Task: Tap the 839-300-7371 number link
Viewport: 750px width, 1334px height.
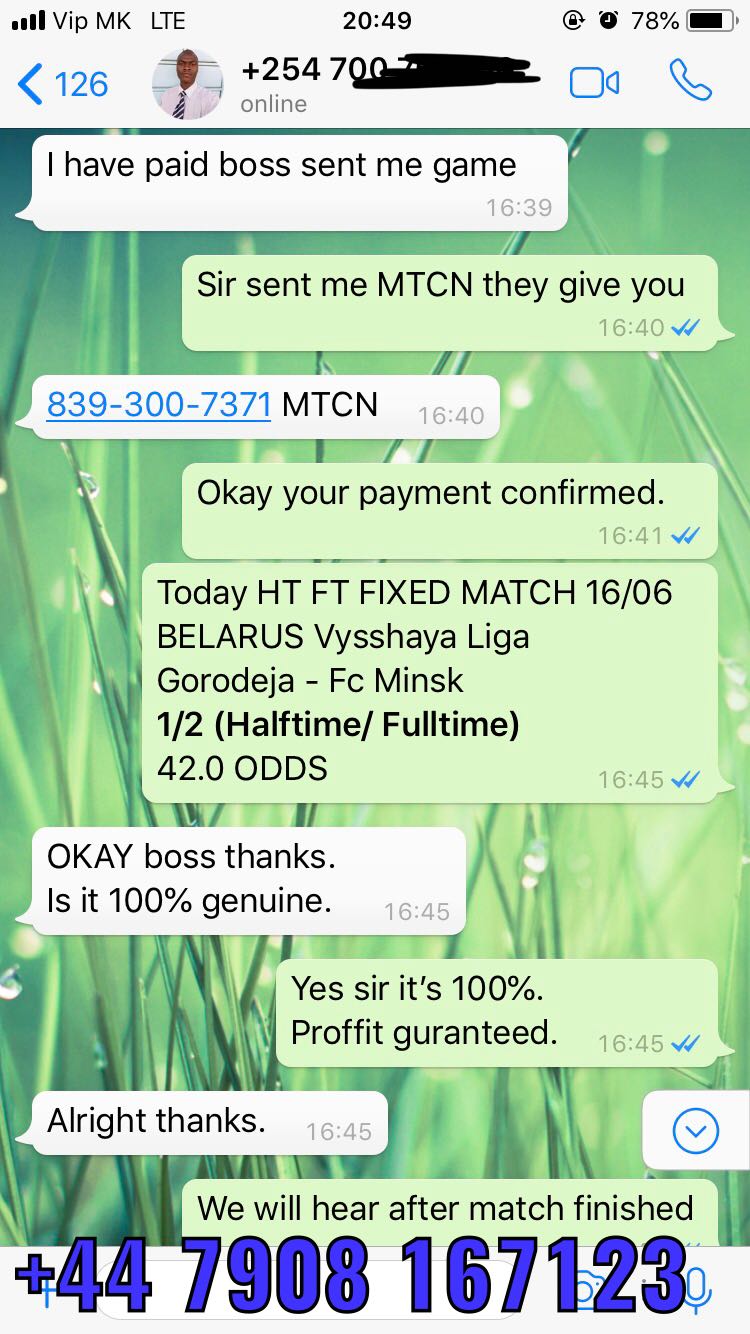Action: point(159,404)
